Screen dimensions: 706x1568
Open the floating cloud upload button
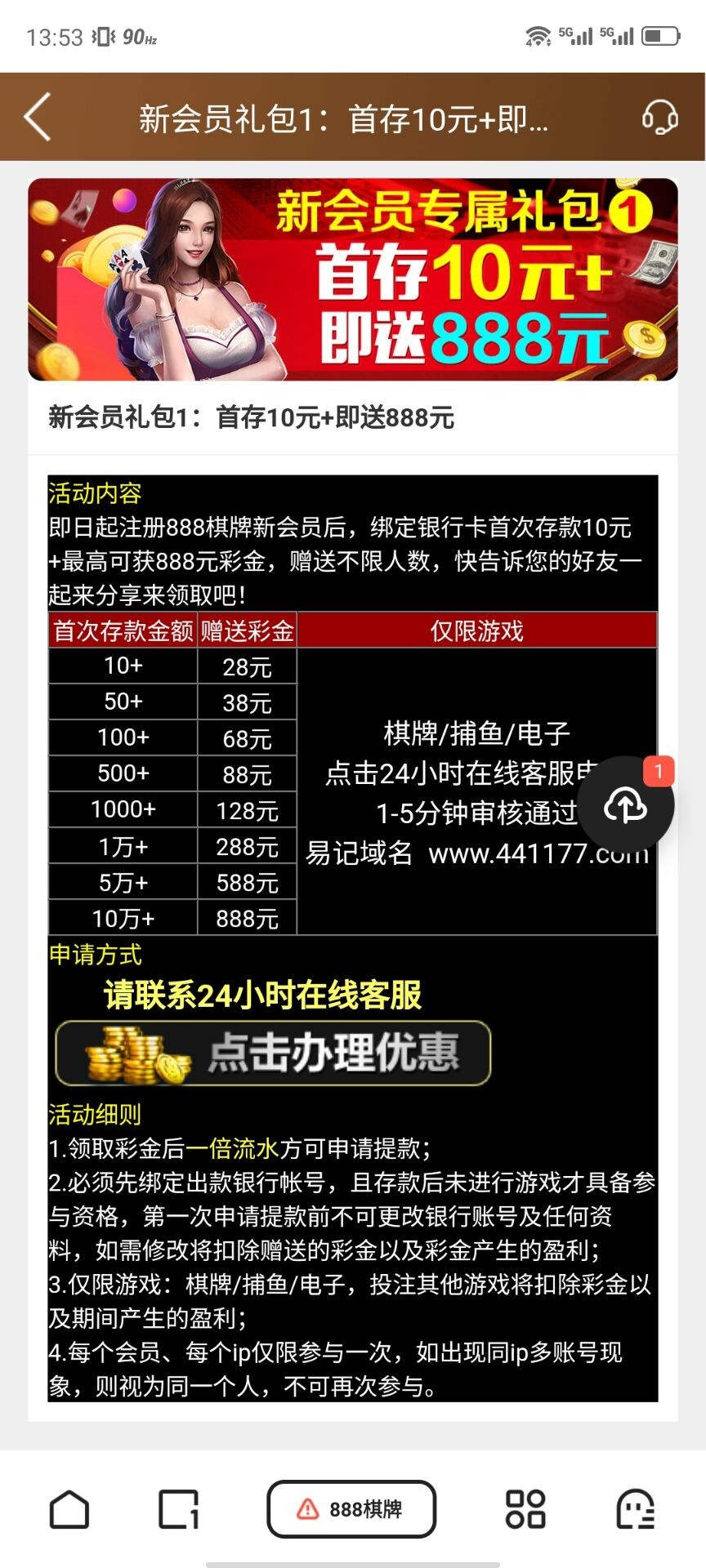[625, 805]
